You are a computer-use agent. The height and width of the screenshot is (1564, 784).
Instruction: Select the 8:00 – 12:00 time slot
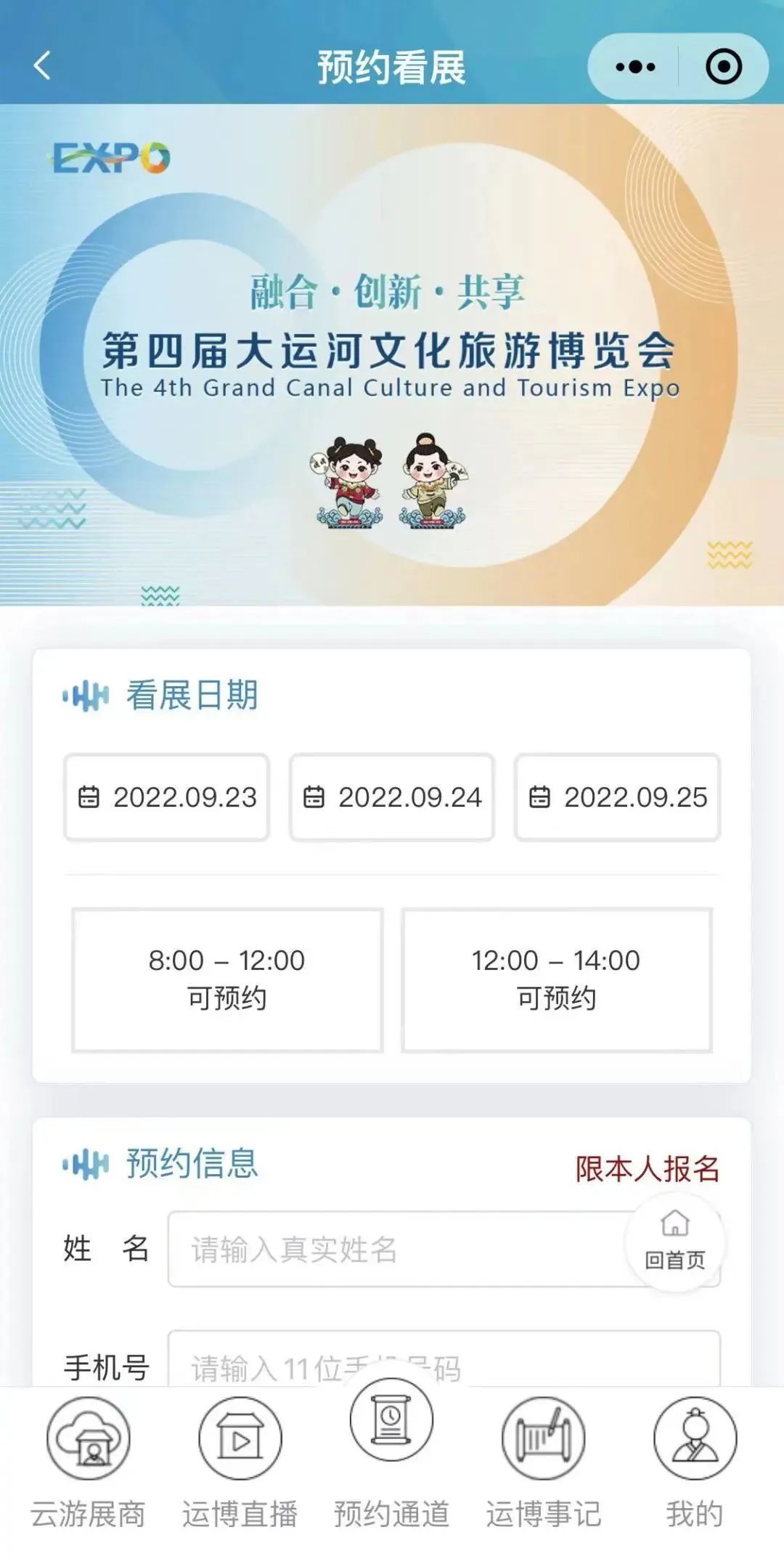(227, 979)
